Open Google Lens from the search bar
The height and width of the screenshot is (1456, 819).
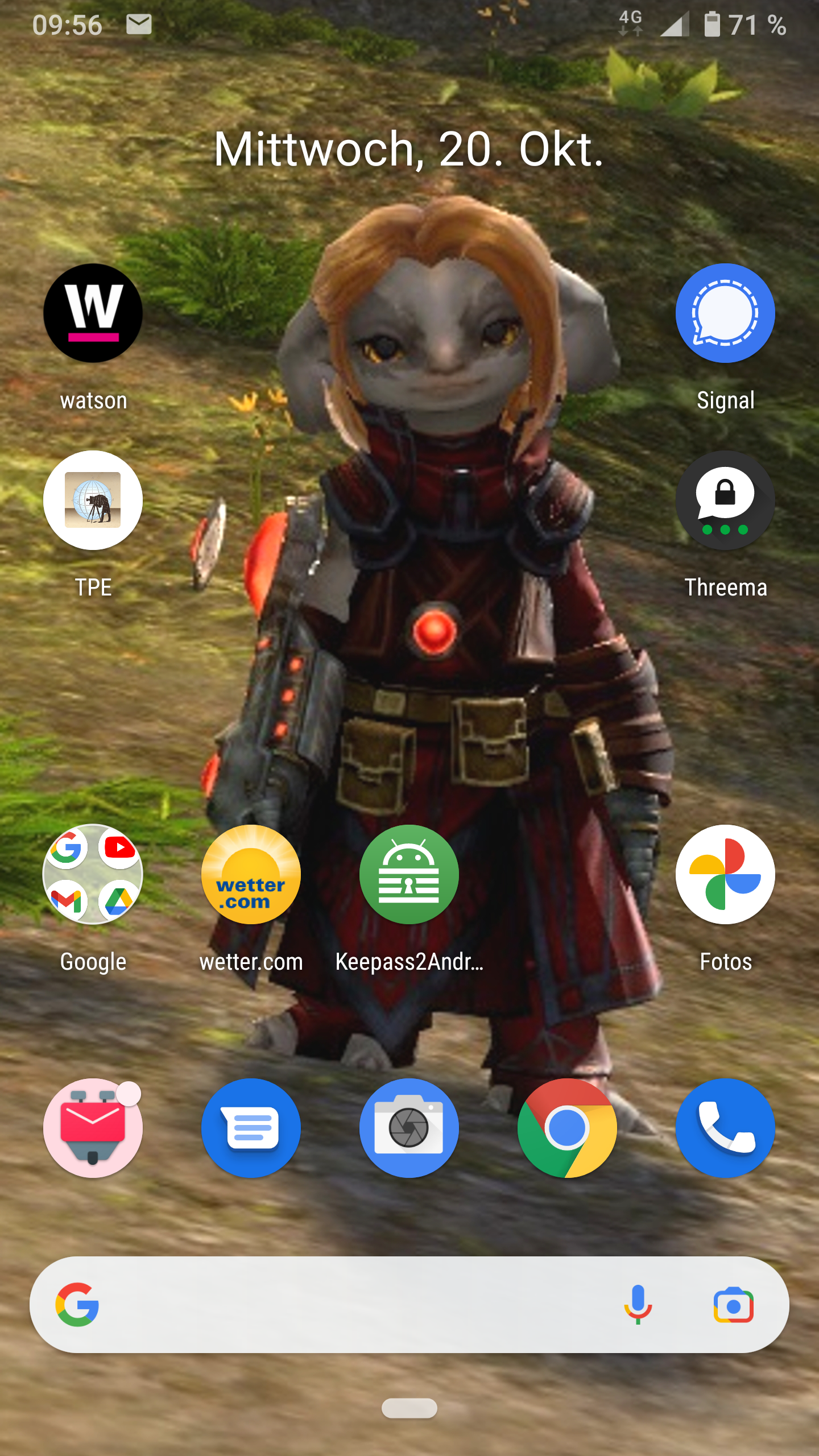[734, 1305]
